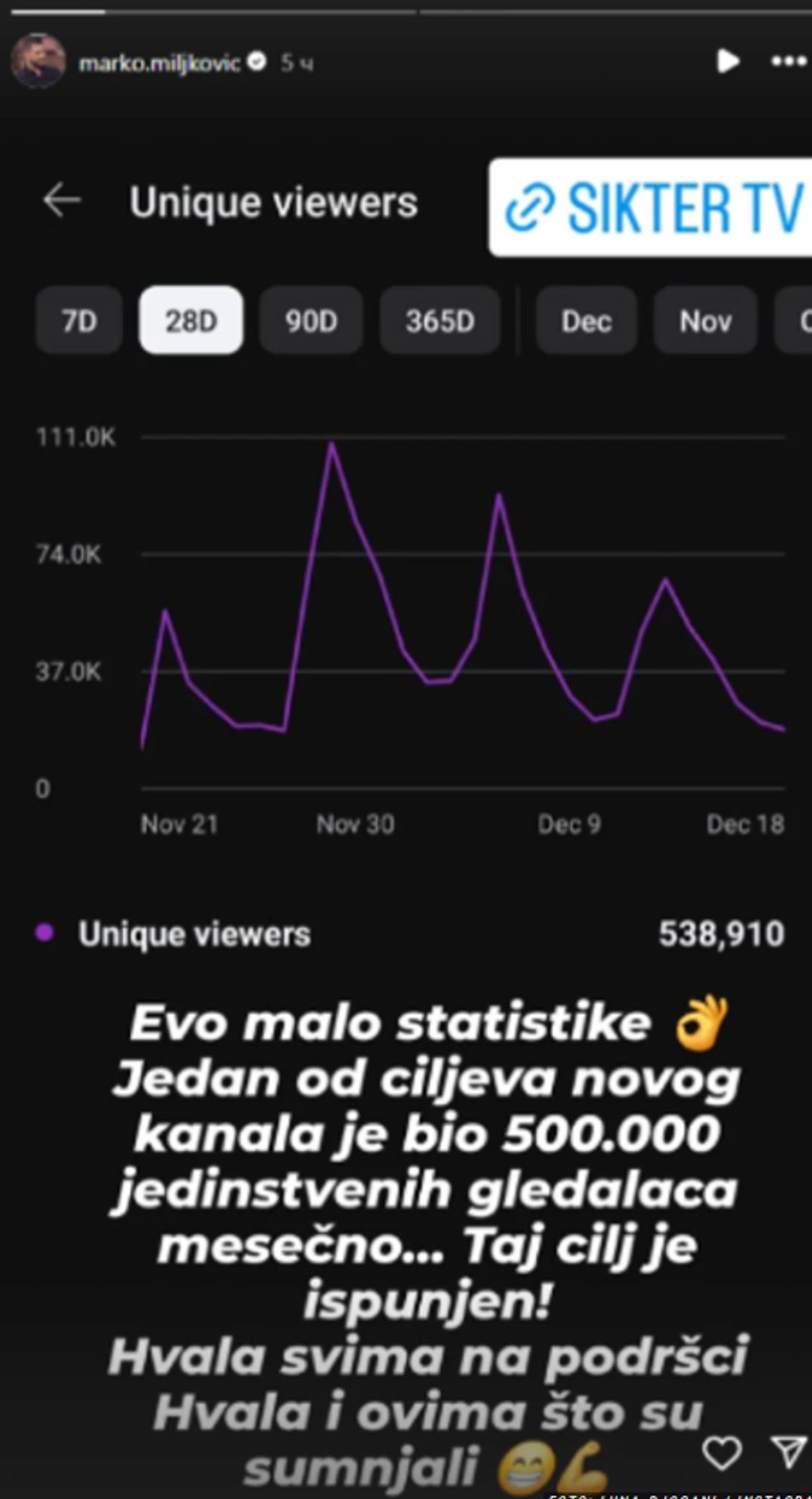Tap the play button at top right

click(729, 61)
